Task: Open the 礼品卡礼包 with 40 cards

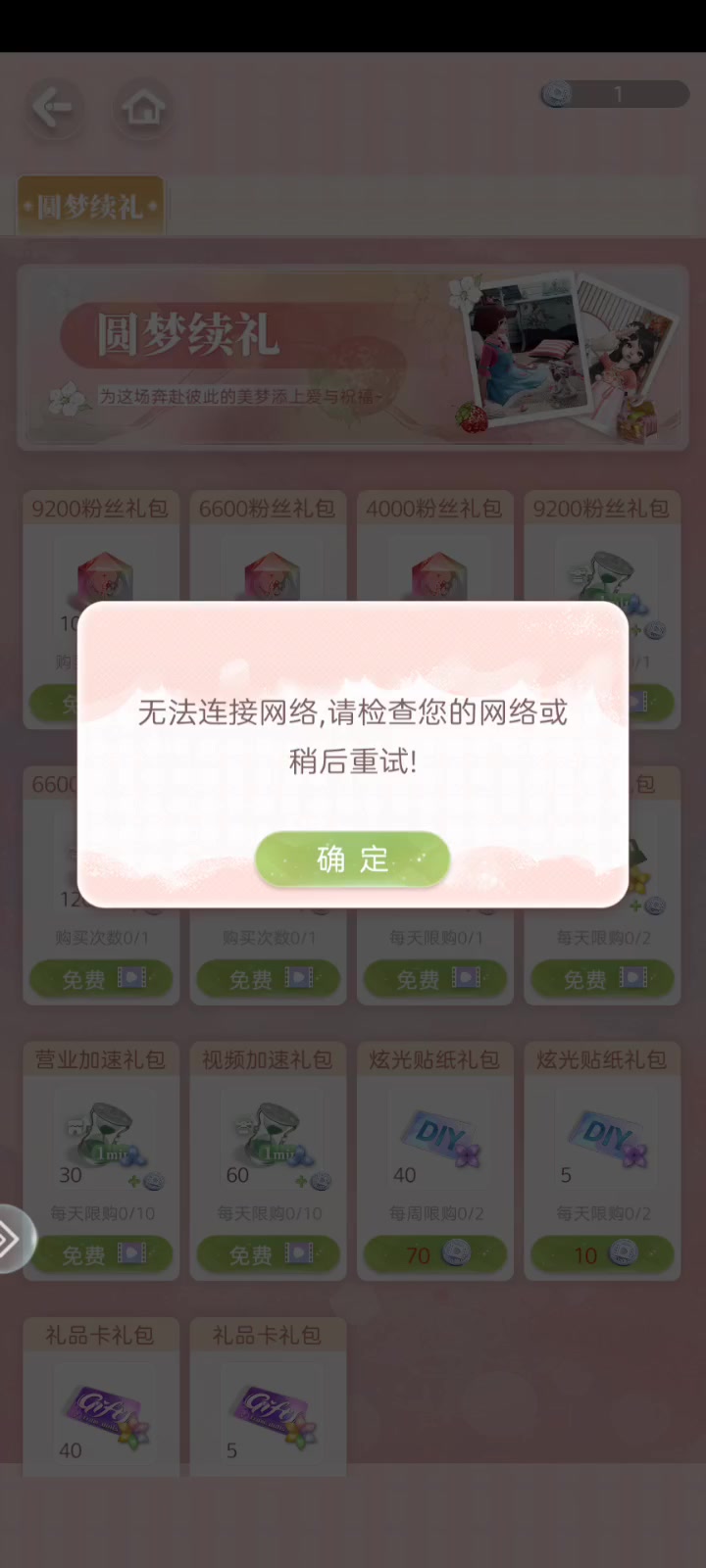Action: pos(101,1396)
